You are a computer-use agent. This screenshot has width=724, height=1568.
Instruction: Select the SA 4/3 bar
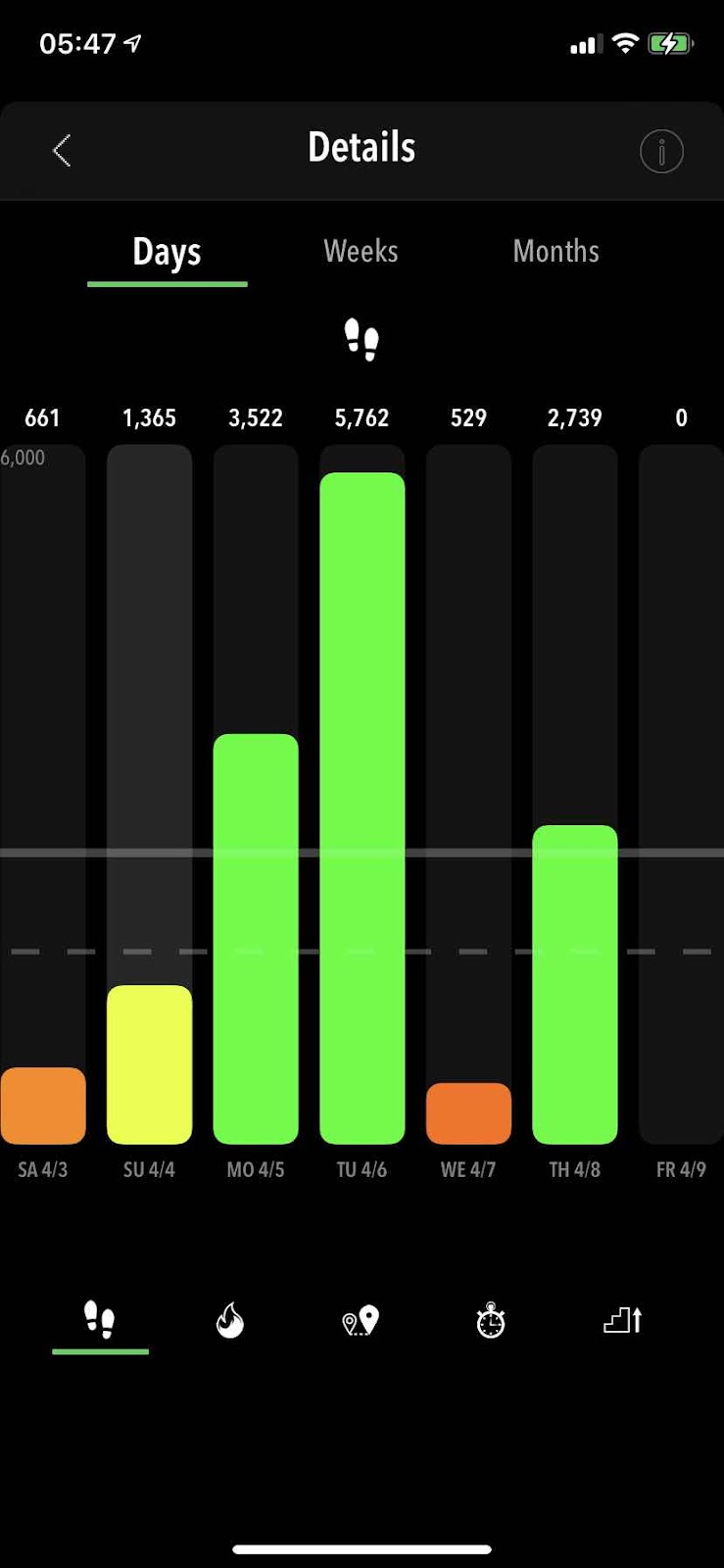[x=43, y=1105]
